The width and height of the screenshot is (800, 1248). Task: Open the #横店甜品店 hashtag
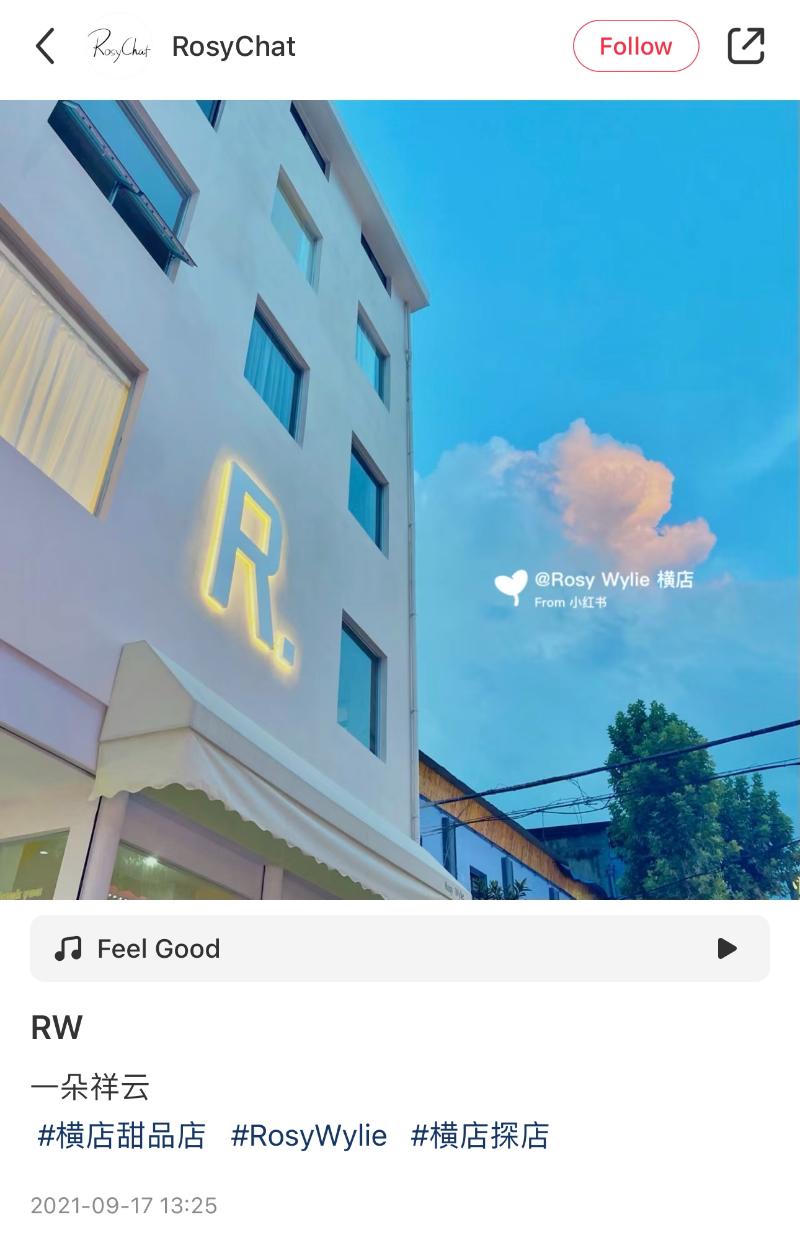tap(121, 1136)
